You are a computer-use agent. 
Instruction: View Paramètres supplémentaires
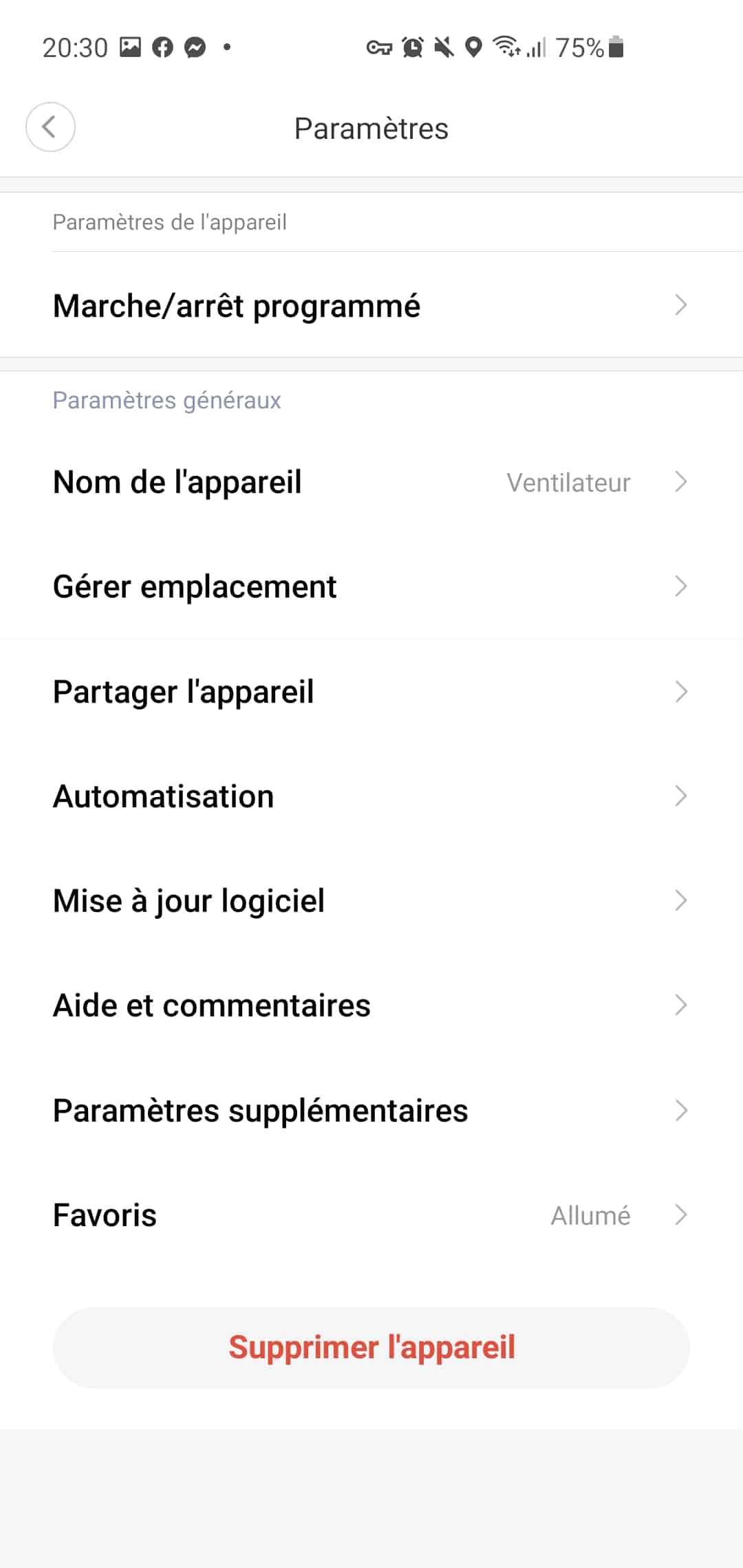[371, 1110]
